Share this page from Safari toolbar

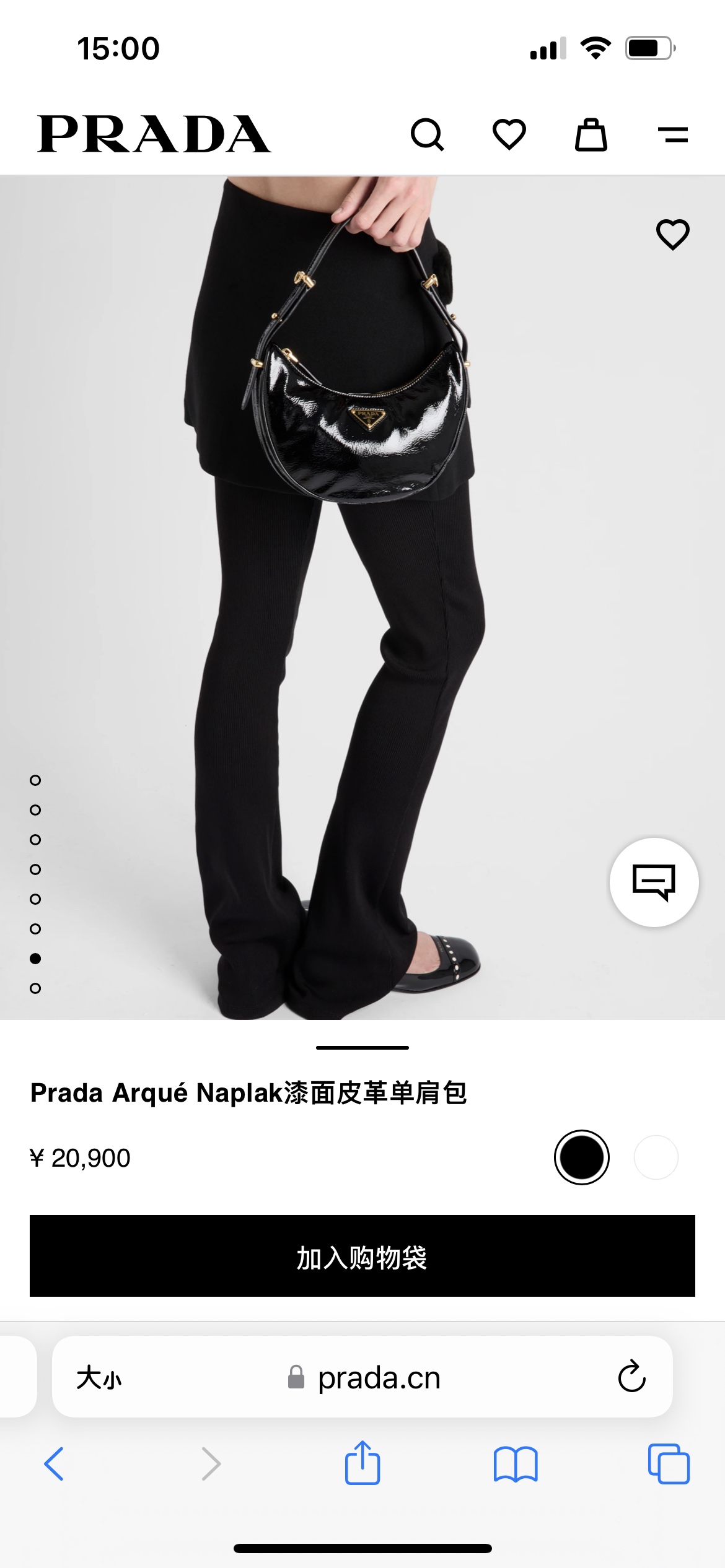(x=362, y=1464)
